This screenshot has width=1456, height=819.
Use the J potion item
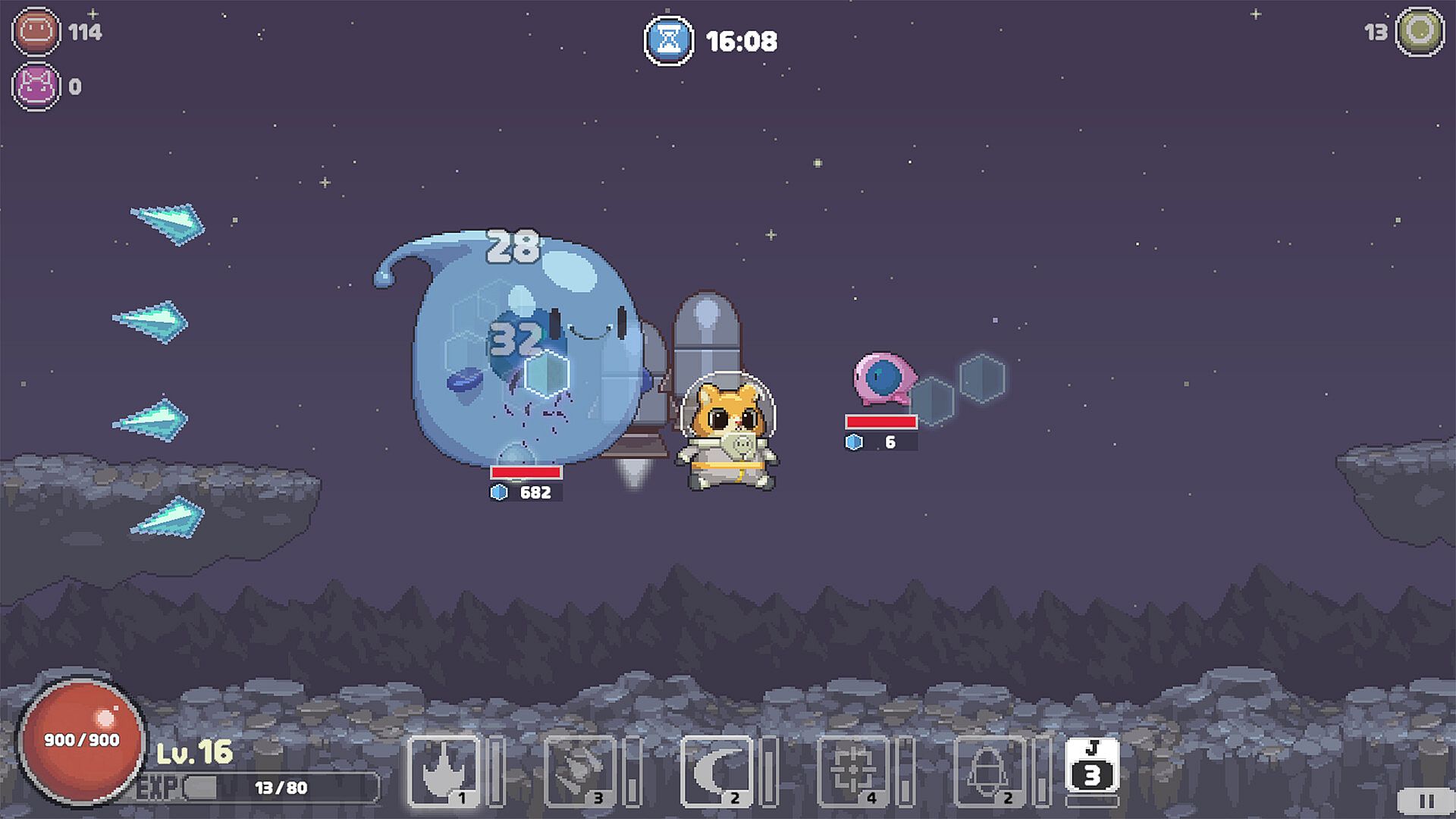click(1091, 766)
